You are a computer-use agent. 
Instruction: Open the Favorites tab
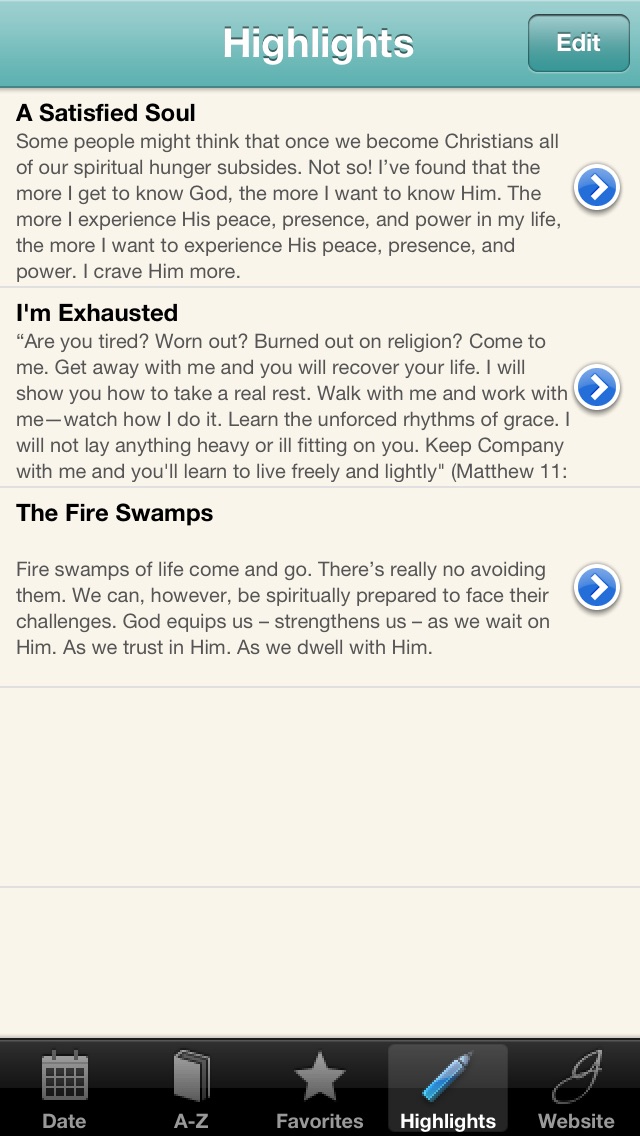pos(320,1089)
